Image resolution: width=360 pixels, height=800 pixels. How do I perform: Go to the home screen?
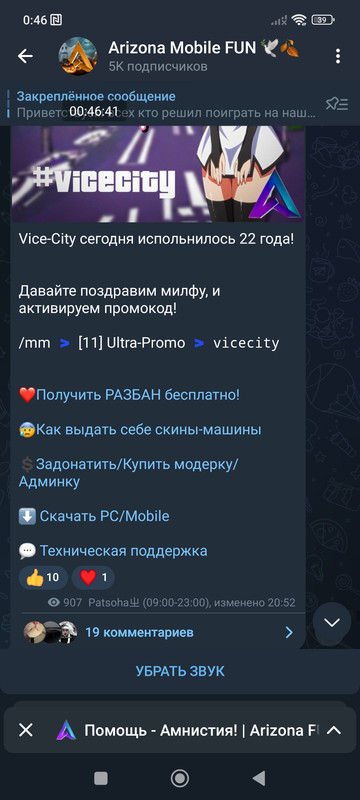(179, 778)
